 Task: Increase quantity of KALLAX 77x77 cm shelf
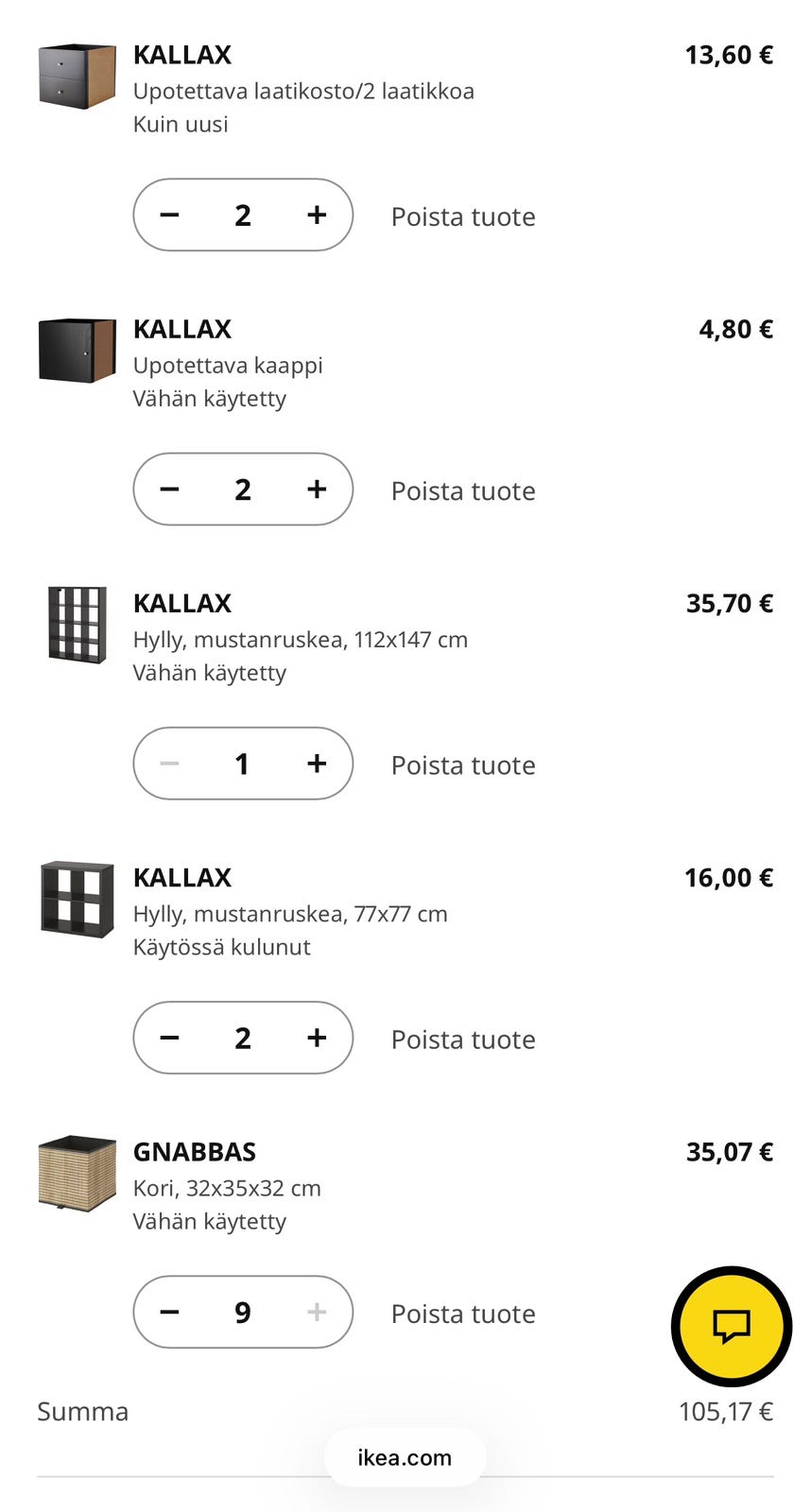tap(317, 1037)
